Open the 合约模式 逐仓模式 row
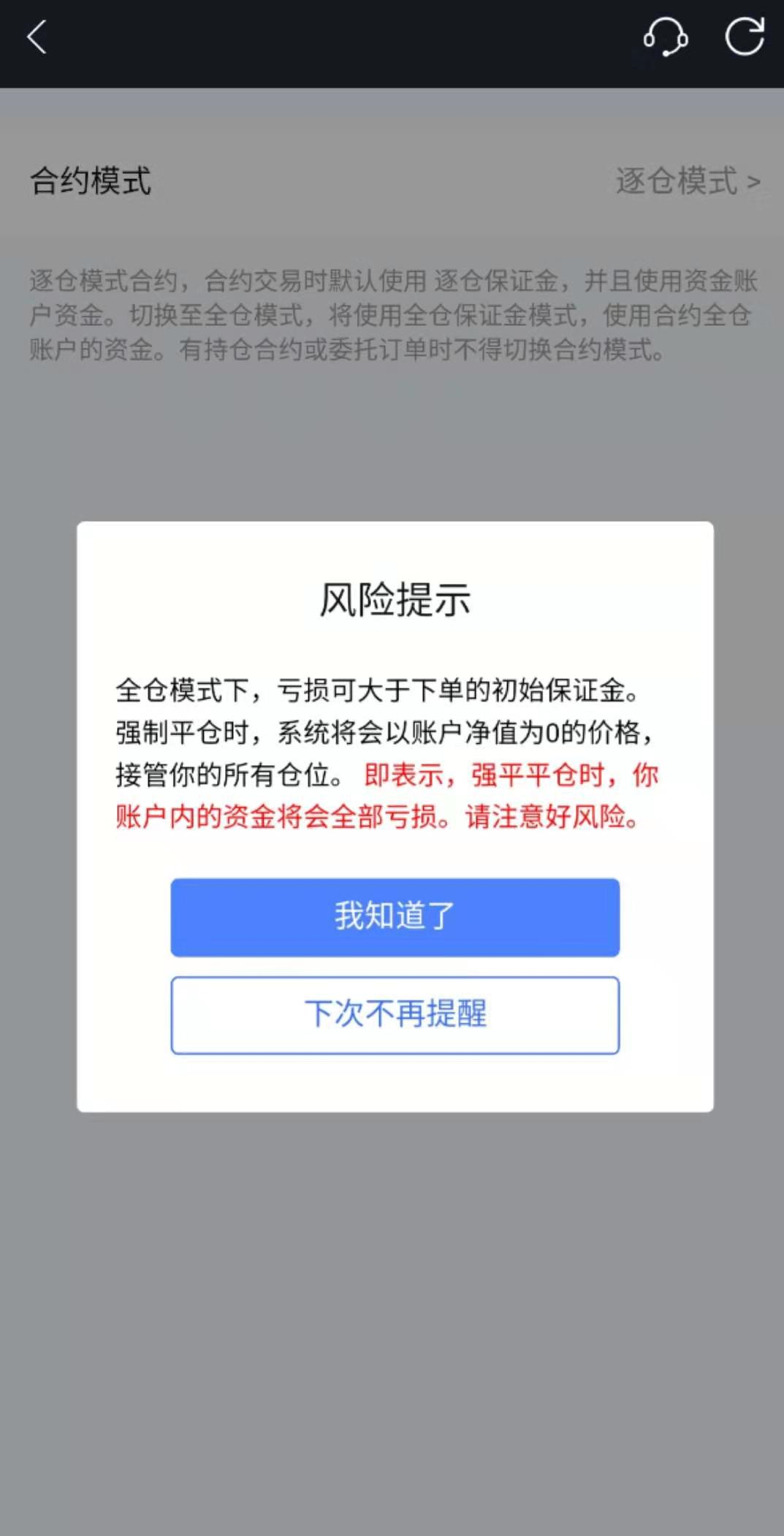 [x=686, y=181]
